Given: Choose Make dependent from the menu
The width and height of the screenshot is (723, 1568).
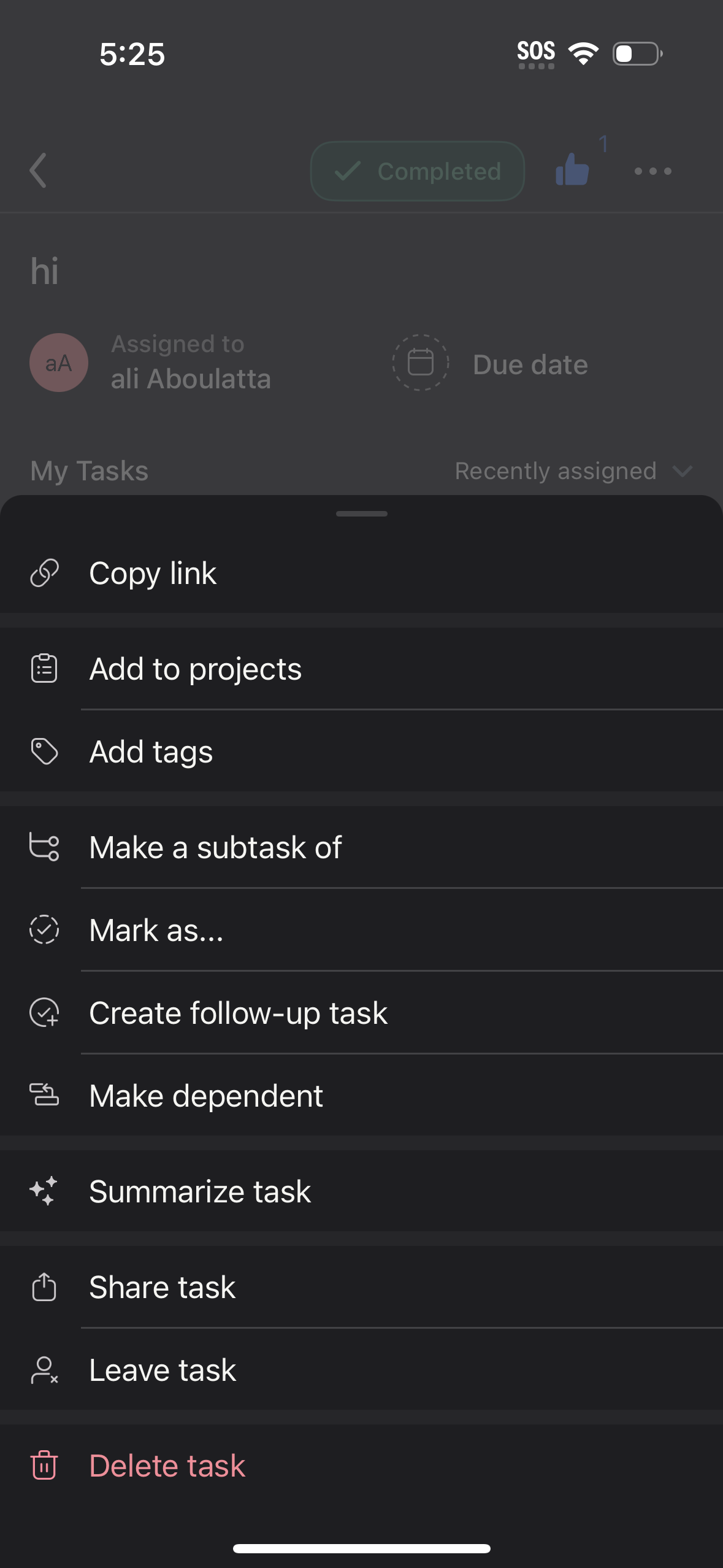Looking at the screenshot, I should point(205,1094).
